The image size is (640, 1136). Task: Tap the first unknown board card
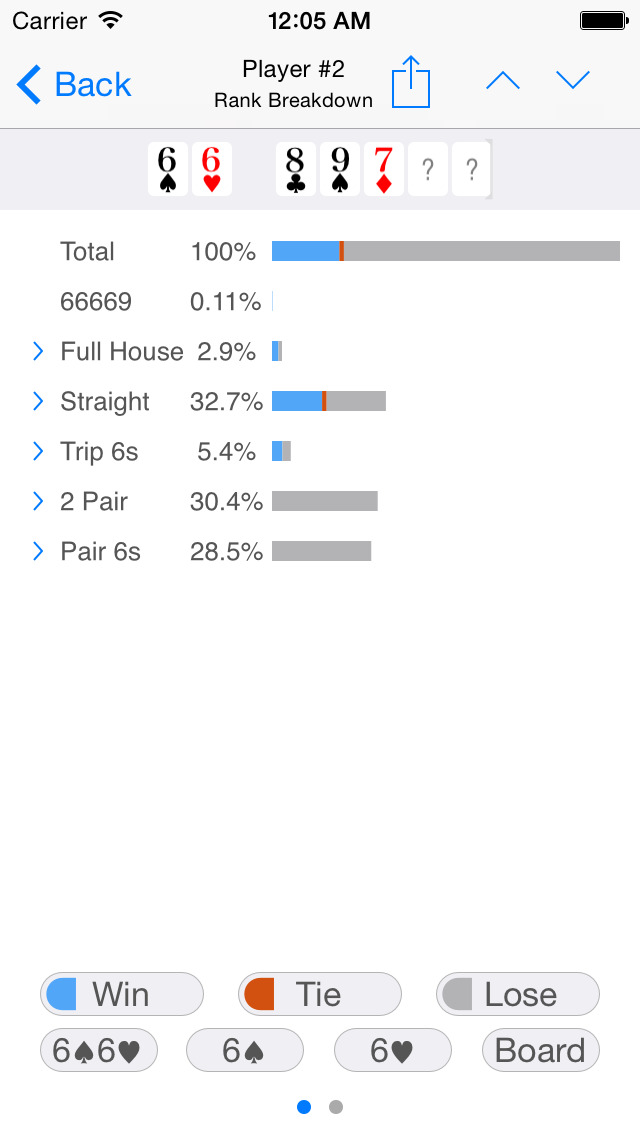coord(428,170)
